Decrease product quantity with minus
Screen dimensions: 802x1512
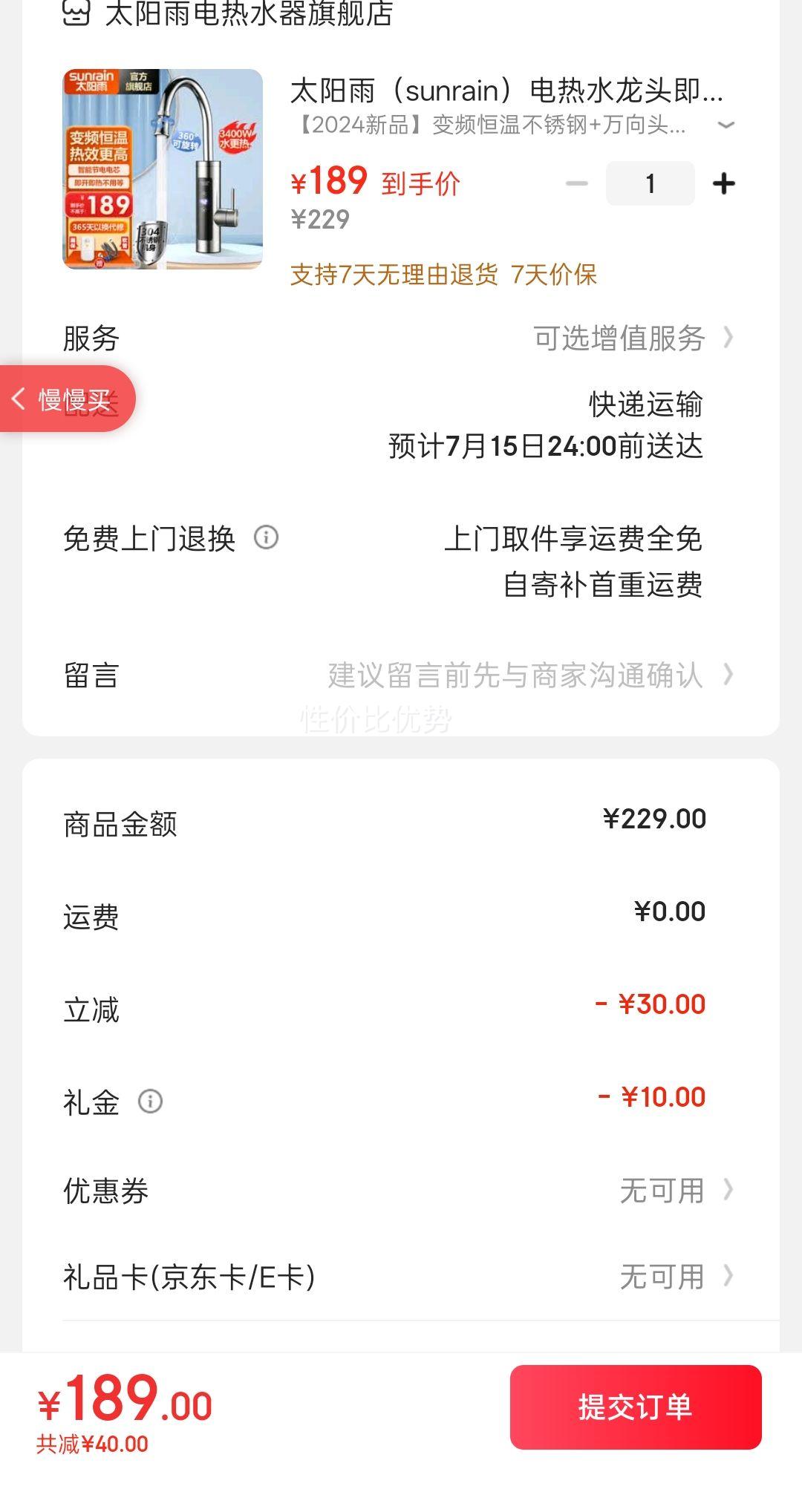point(576,183)
